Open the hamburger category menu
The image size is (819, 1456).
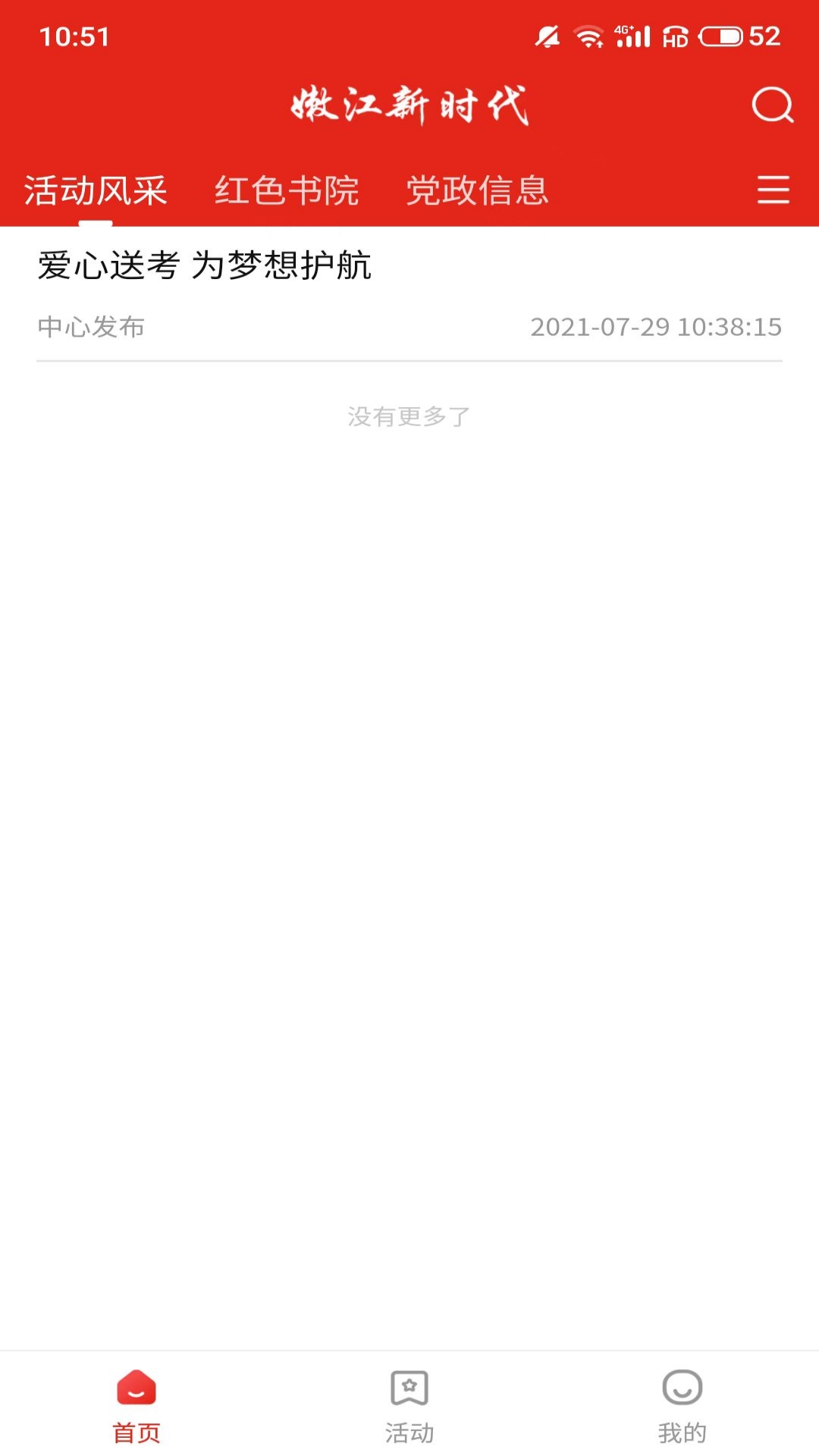(773, 190)
